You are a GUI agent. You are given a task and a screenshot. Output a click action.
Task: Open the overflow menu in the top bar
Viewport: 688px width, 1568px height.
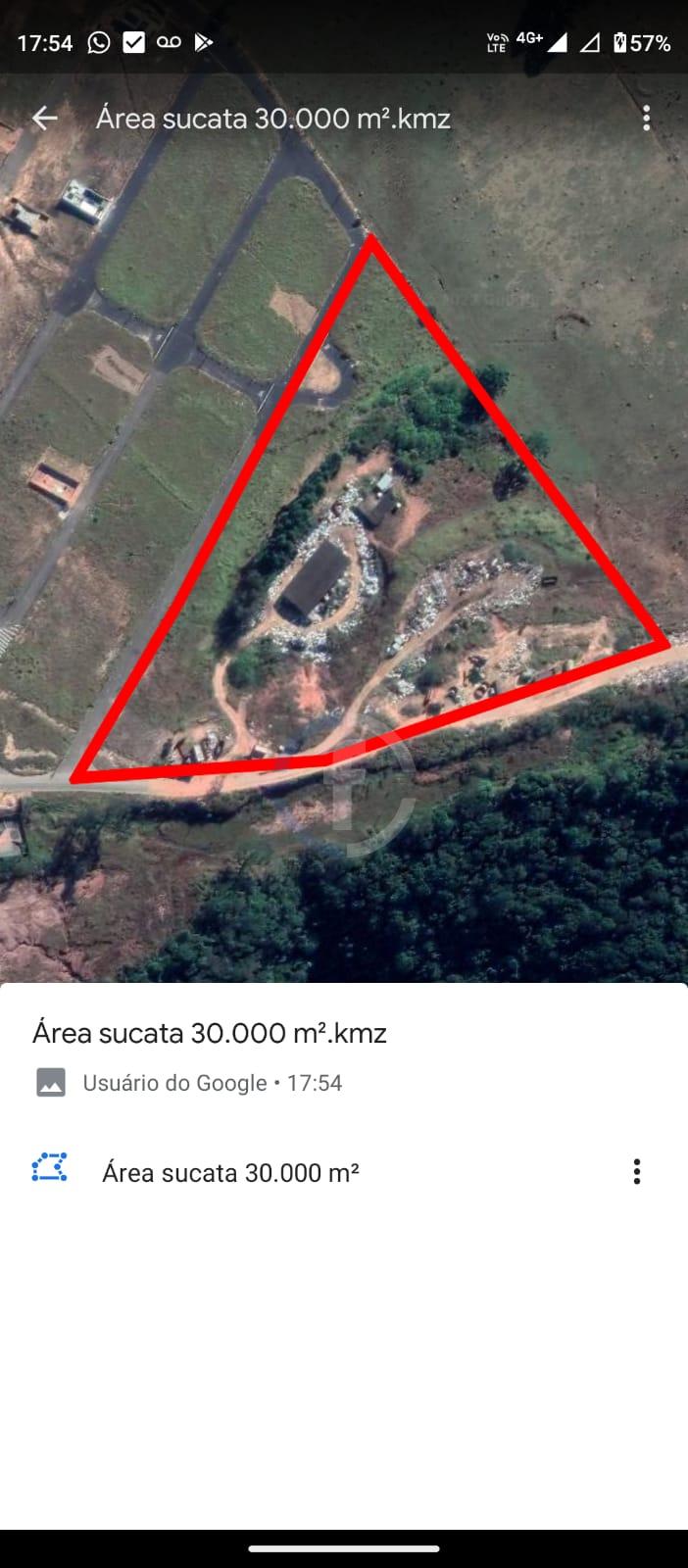coord(646,119)
